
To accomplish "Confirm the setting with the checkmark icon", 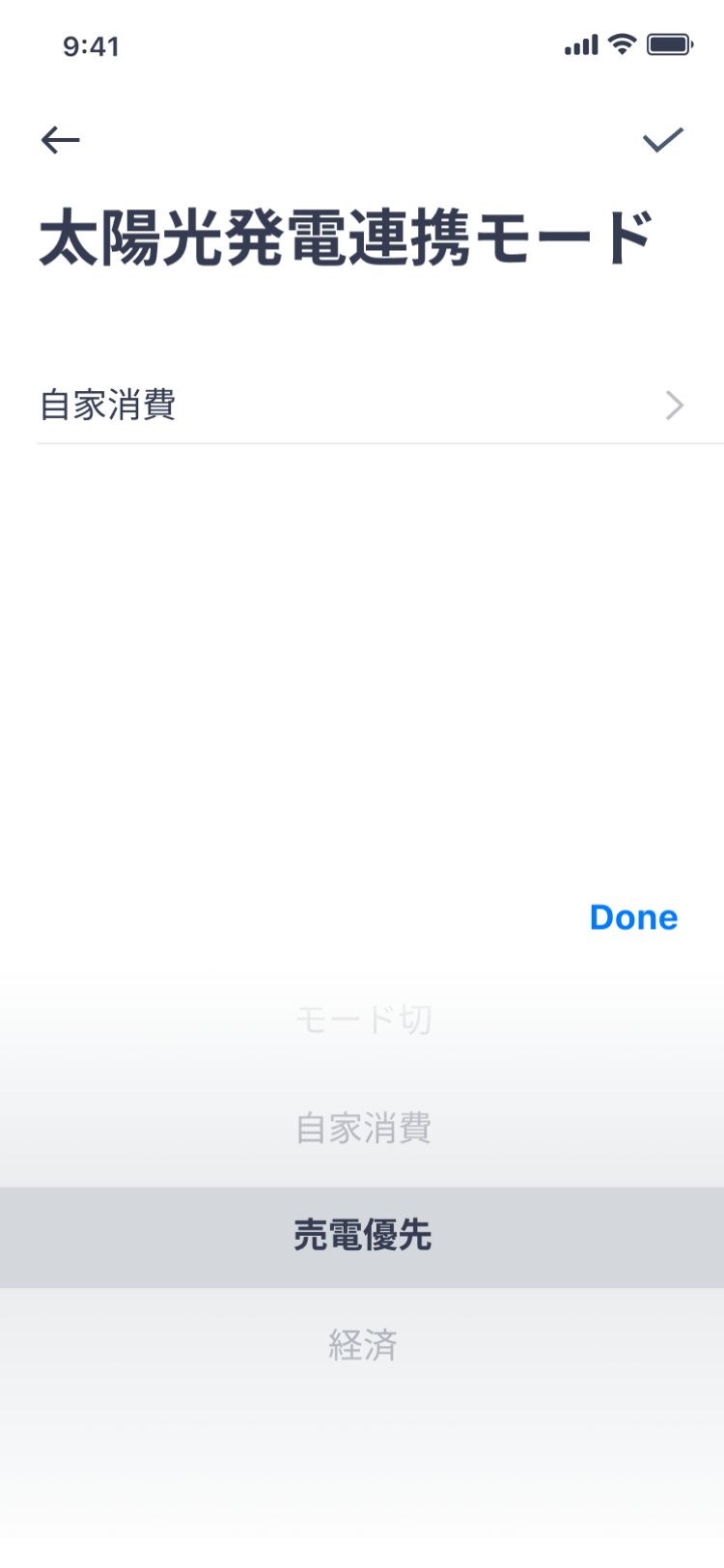I will click(x=663, y=140).
